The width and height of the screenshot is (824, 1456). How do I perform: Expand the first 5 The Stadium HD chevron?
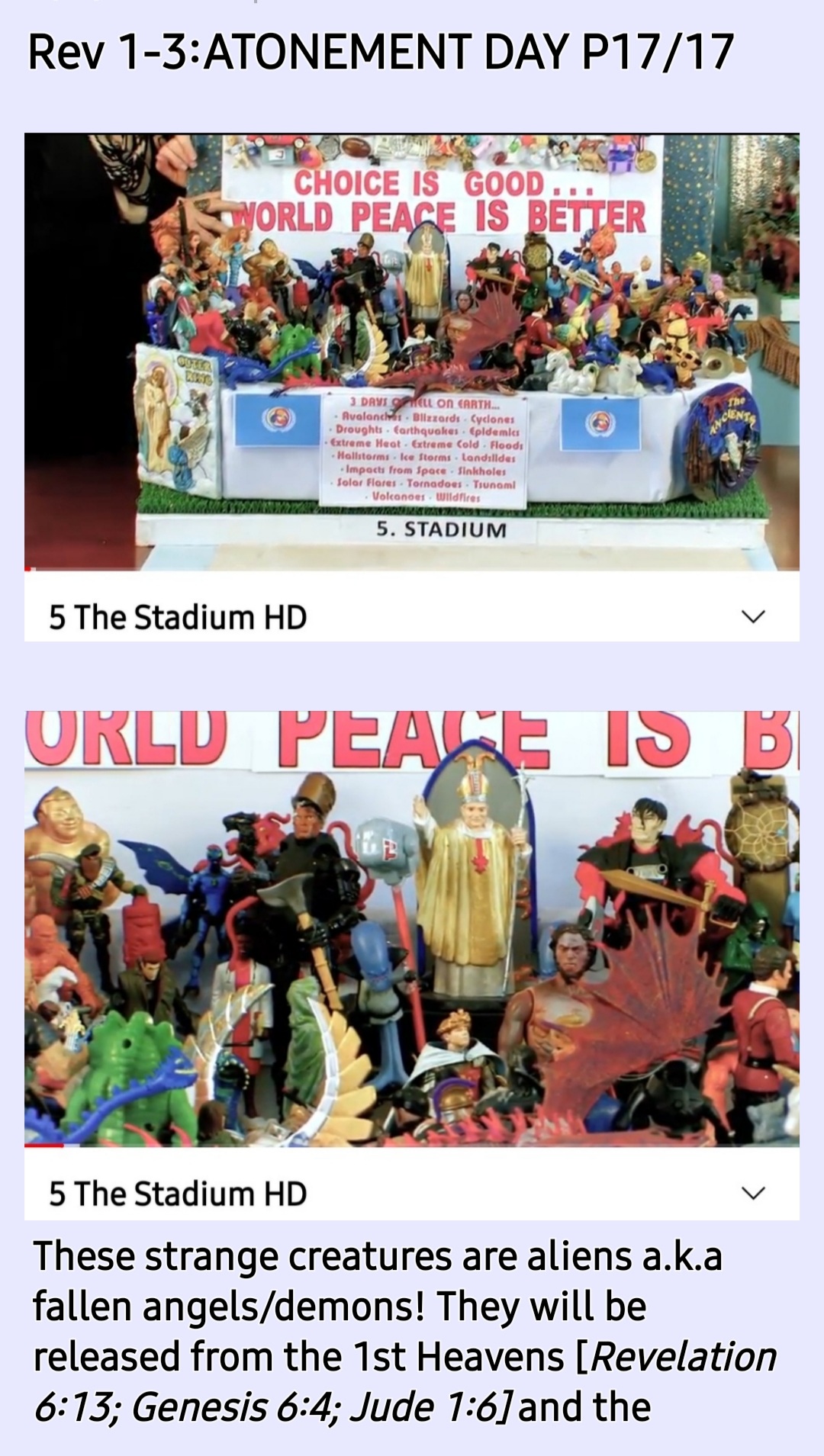tap(753, 616)
